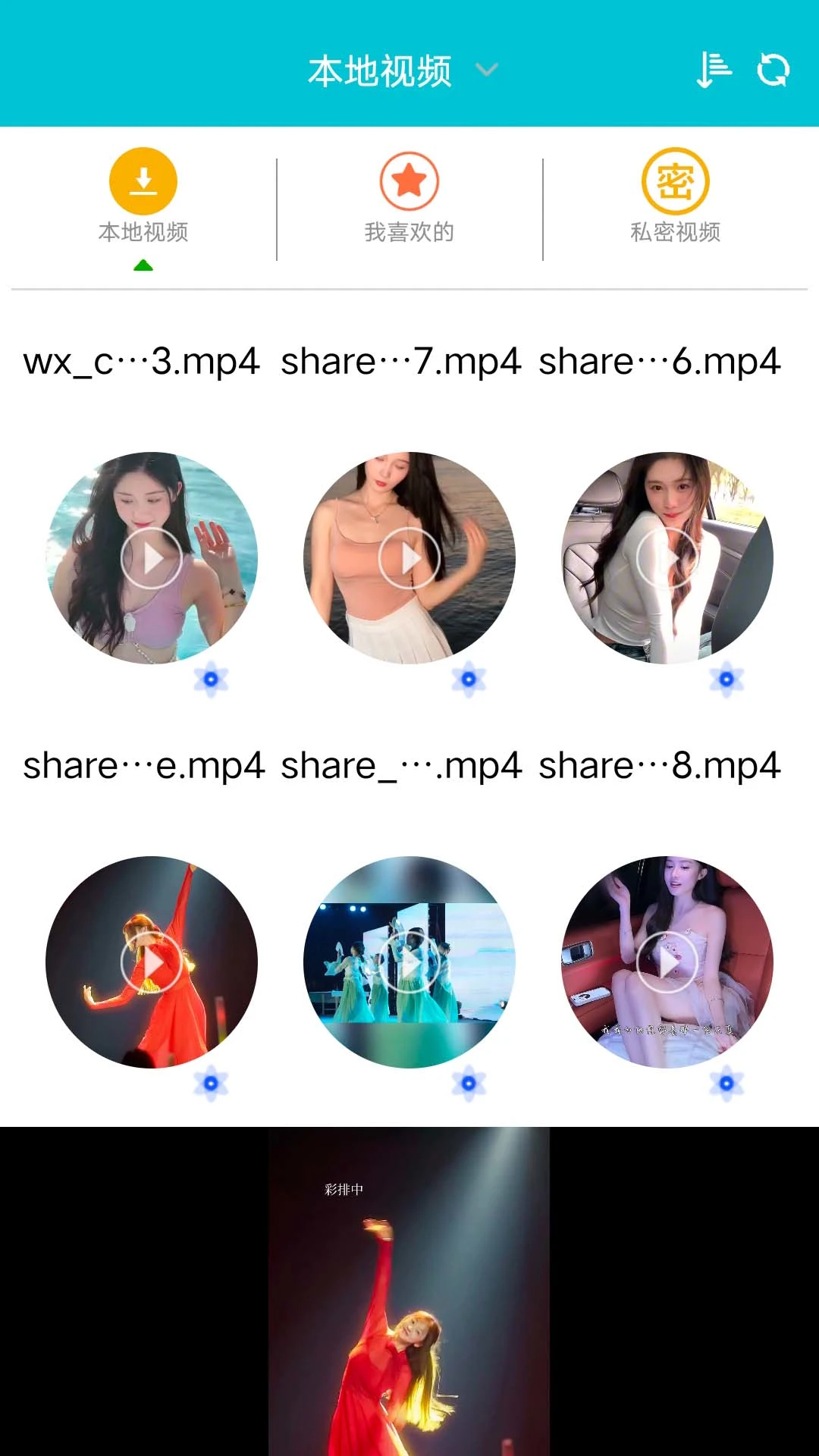Image resolution: width=819 pixels, height=1456 pixels.
Task: Play the share_….mp4 video
Action: pos(409,962)
